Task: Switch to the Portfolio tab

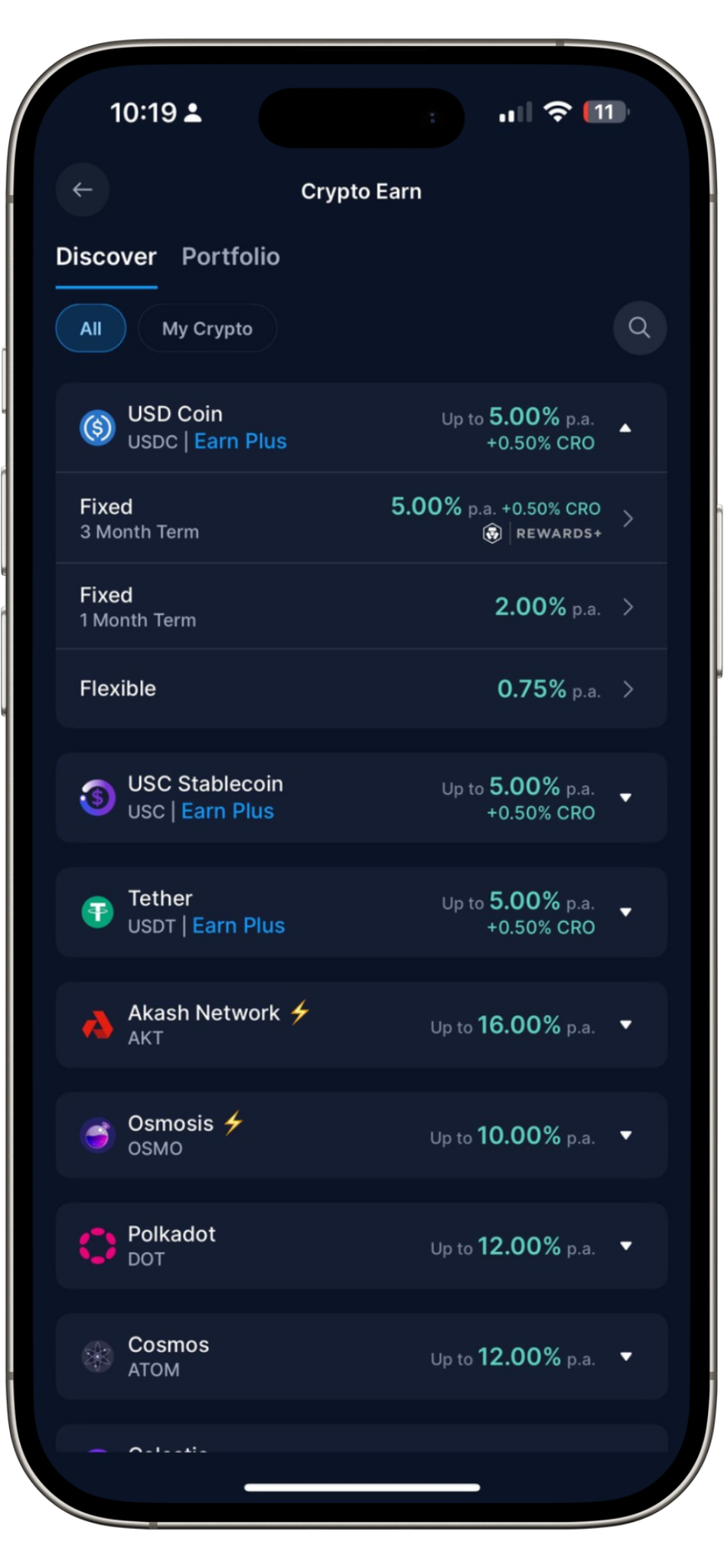Action: tap(230, 256)
